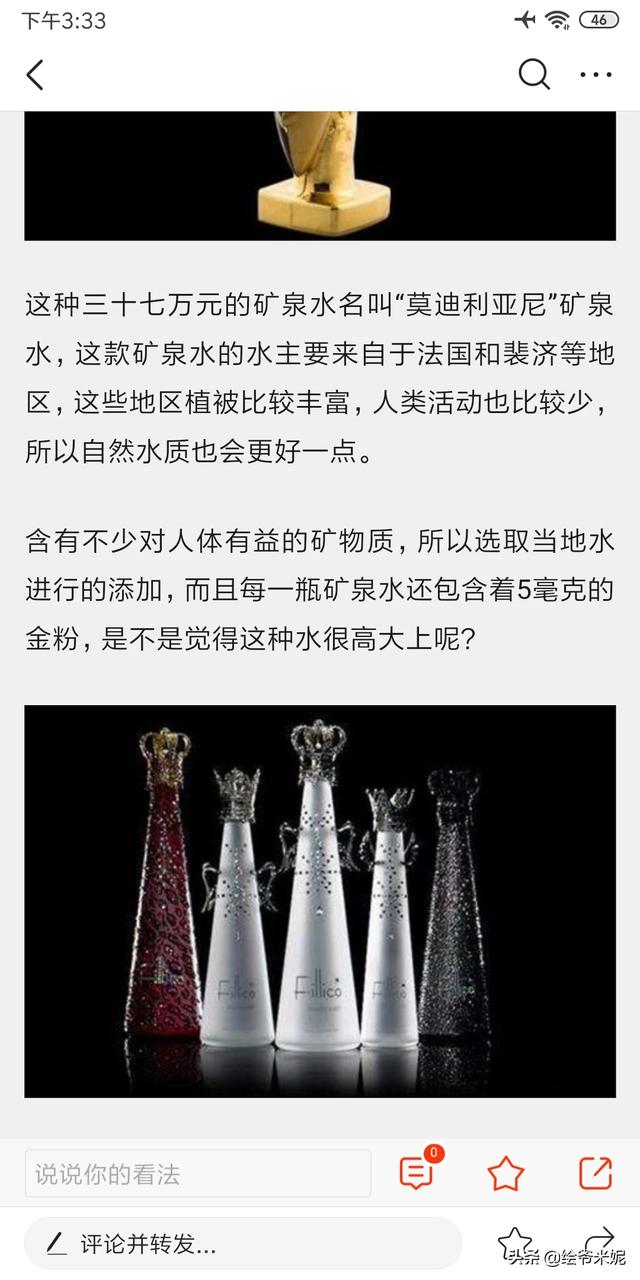Screen dimensions: 640x1280
Task: Share the article using the share icon
Action: click(596, 1172)
